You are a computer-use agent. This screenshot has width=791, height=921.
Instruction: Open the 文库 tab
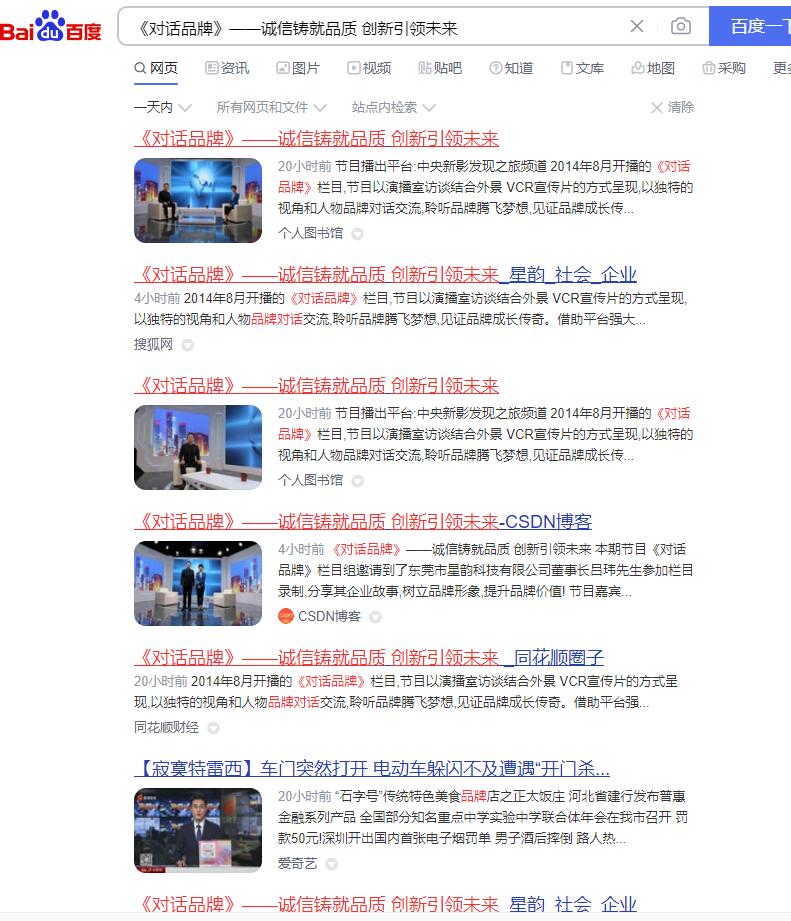[582, 68]
